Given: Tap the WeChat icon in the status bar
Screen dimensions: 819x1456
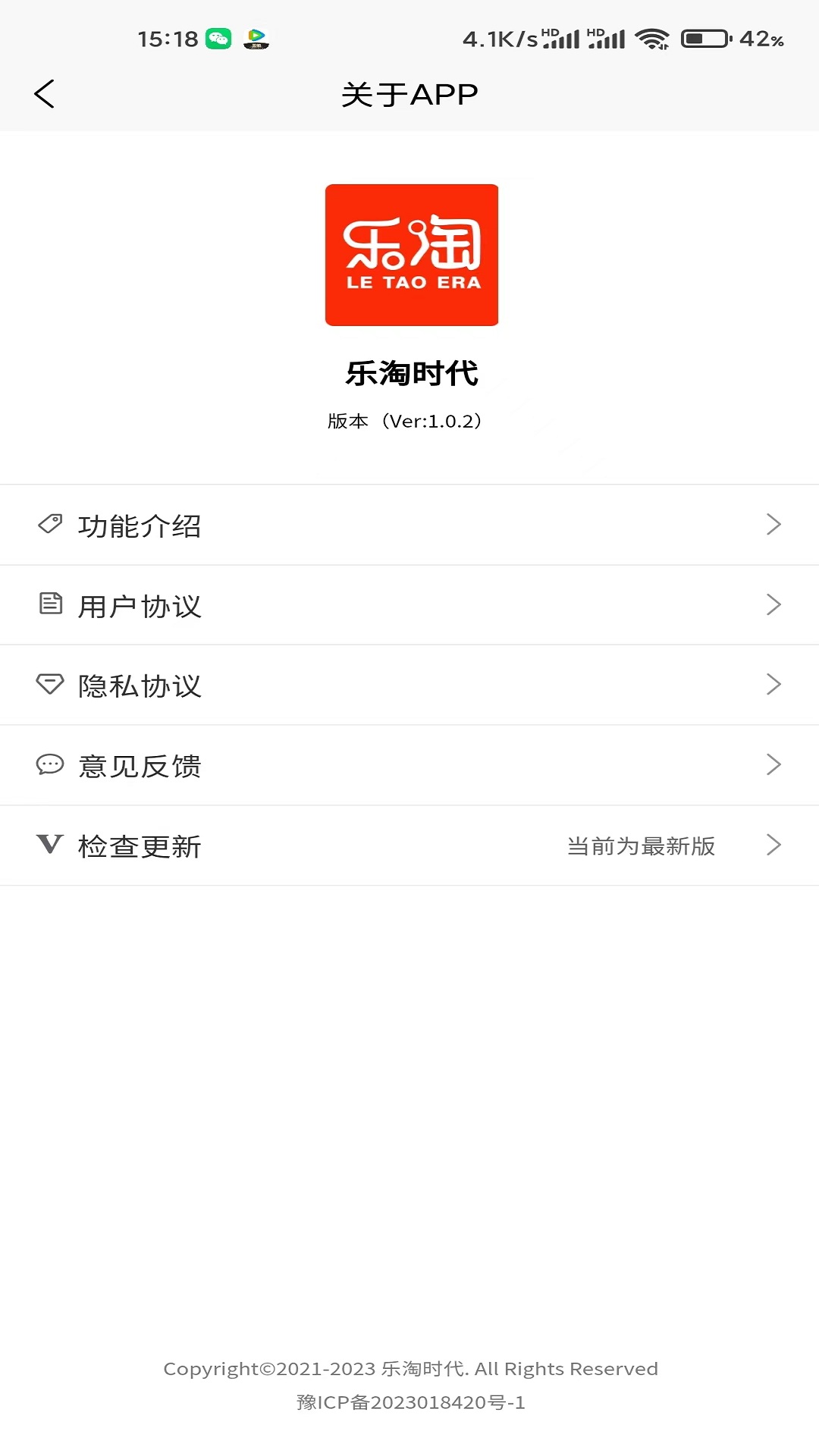Looking at the screenshot, I should (x=219, y=40).
